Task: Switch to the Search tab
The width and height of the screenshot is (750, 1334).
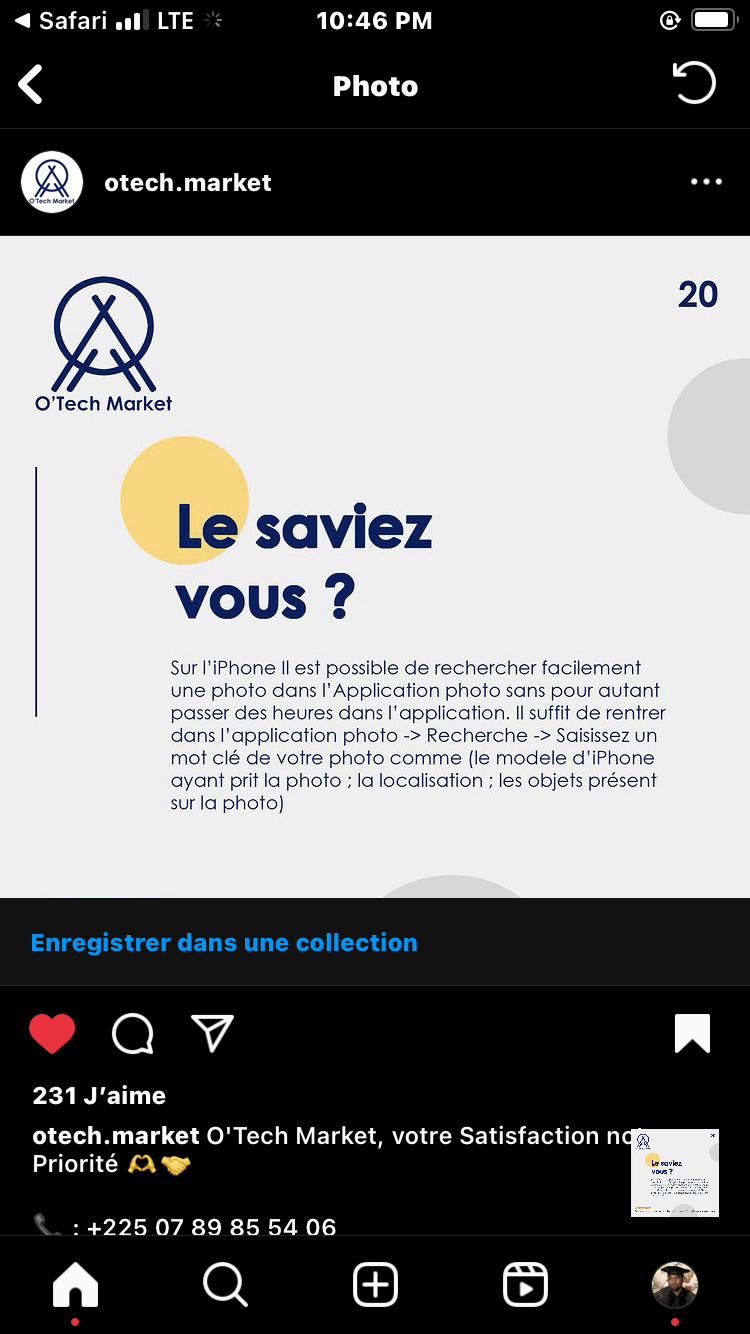Action: click(x=225, y=1285)
